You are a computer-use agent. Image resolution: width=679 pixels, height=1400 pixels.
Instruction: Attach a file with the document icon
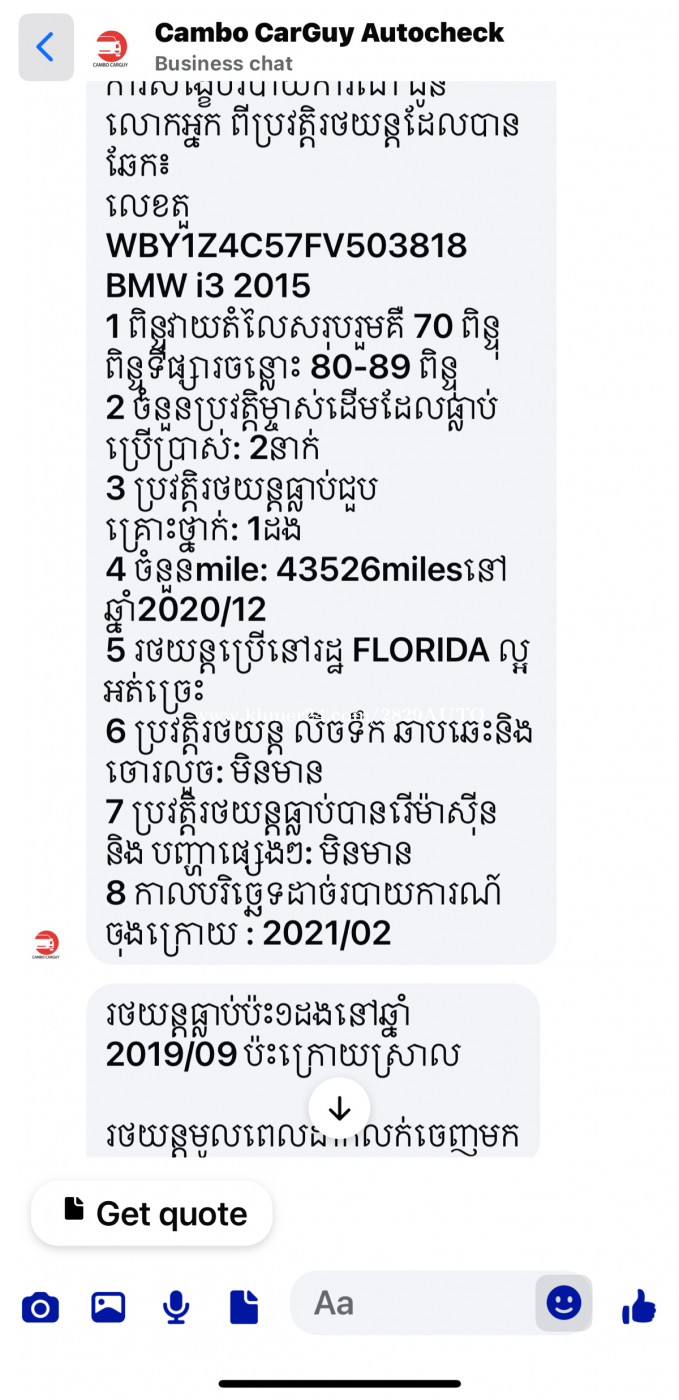[x=244, y=1306]
